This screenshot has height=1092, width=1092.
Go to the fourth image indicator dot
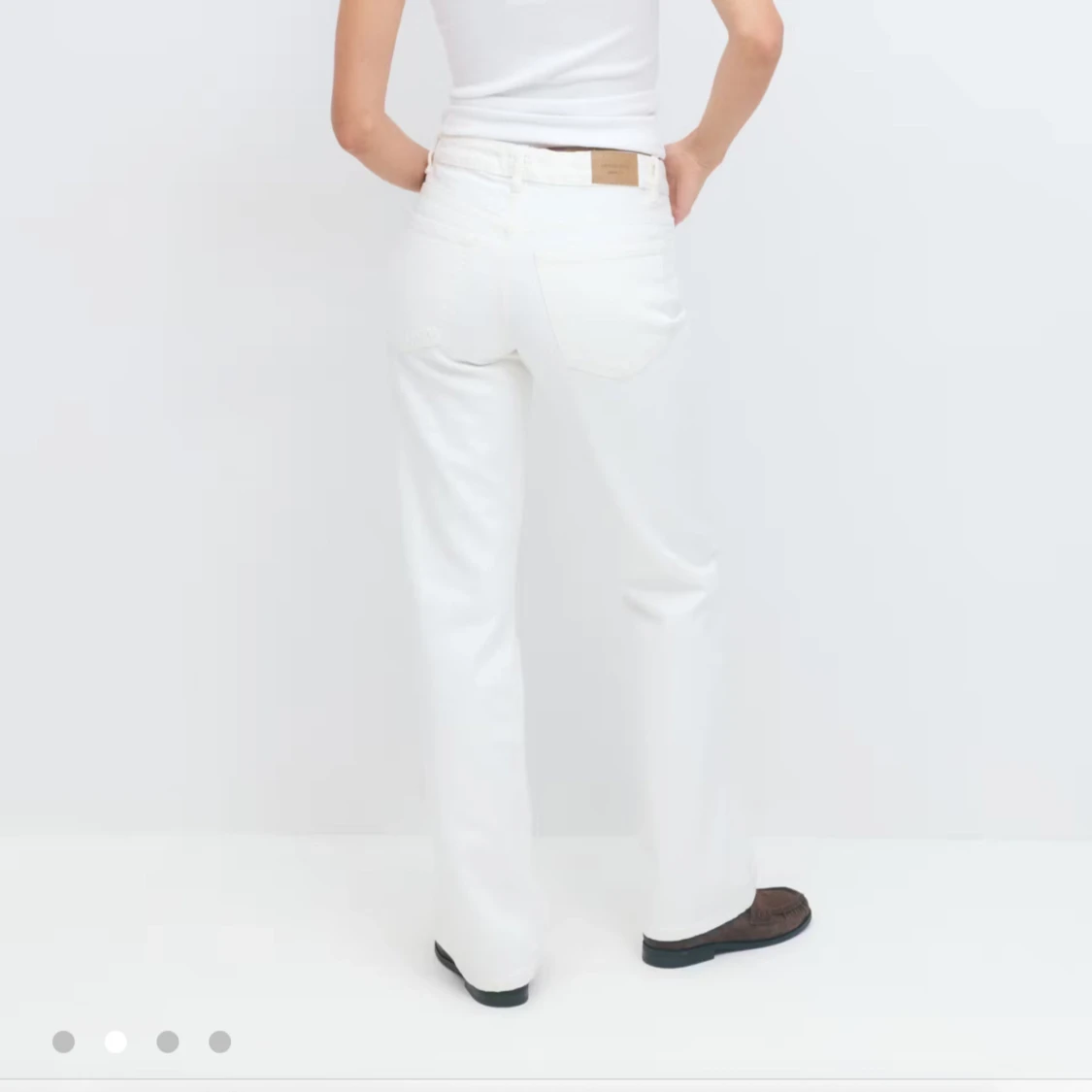[x=220, y=1042]
